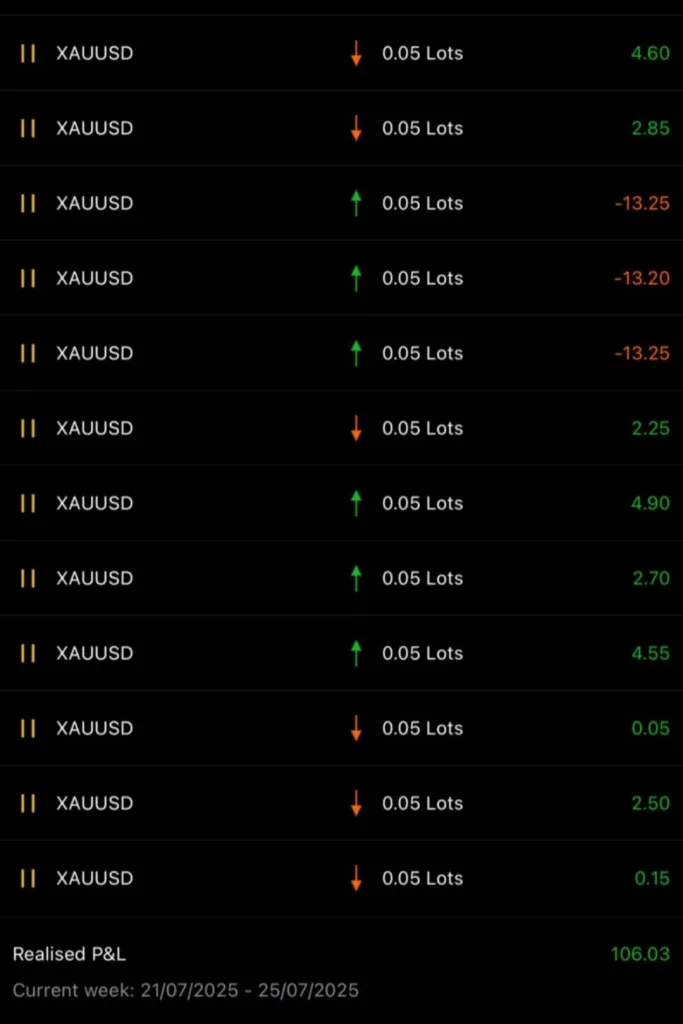
Task: Select the XAUUSD trade with 2.50 profit
Action: point(341,803)
